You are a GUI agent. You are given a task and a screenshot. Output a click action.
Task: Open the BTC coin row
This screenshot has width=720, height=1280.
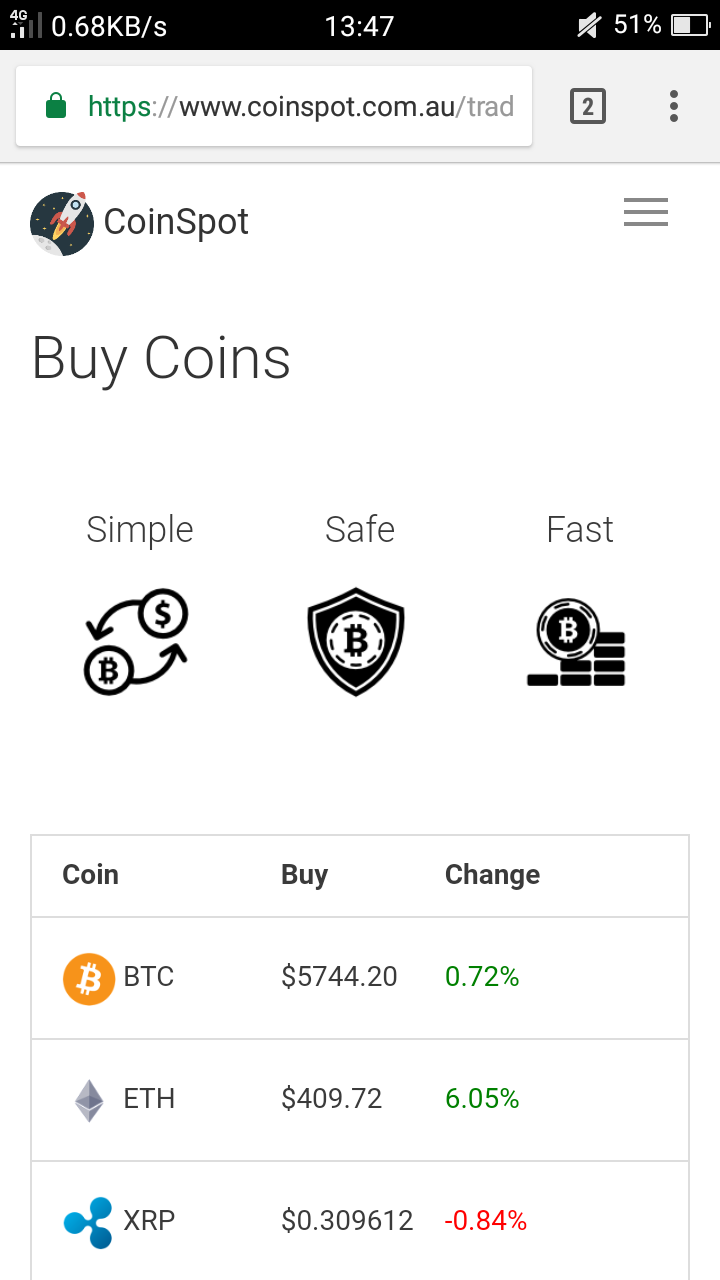tap(360, 978)
